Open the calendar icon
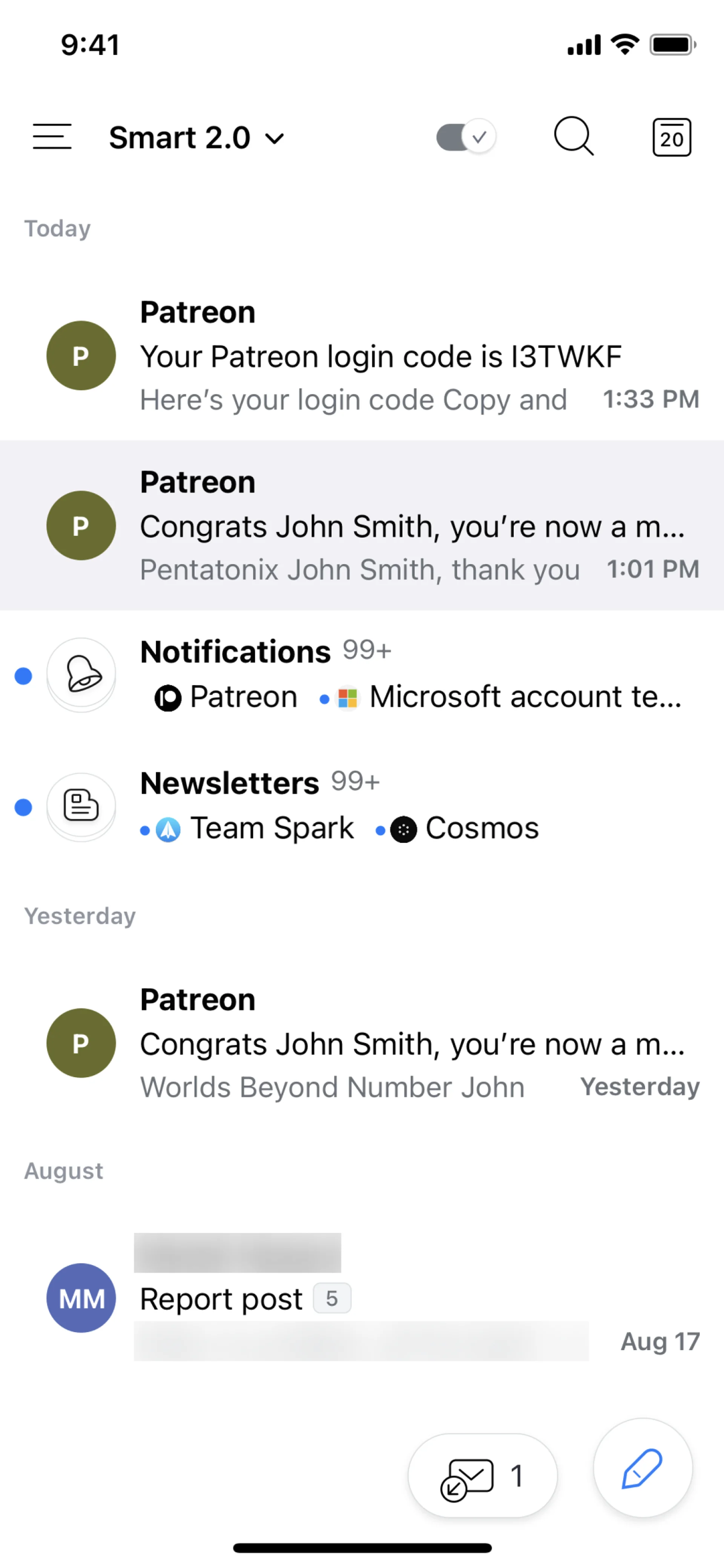 coord(671,138)
